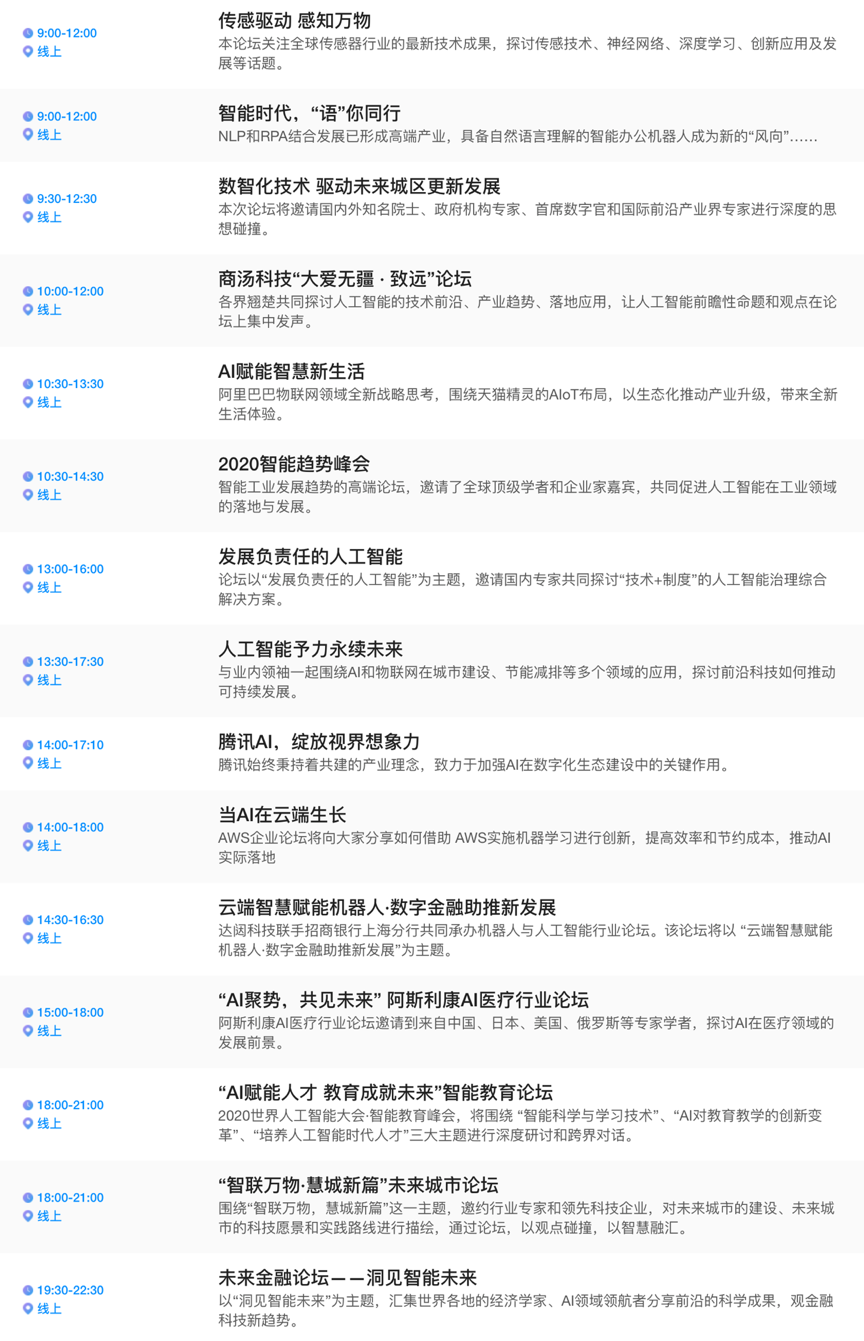Image resolution: width=864 pixels, height=1341 pixels.
Task: View the 2020智能趋势峰会 row
Action: click(x=294, y=464)
